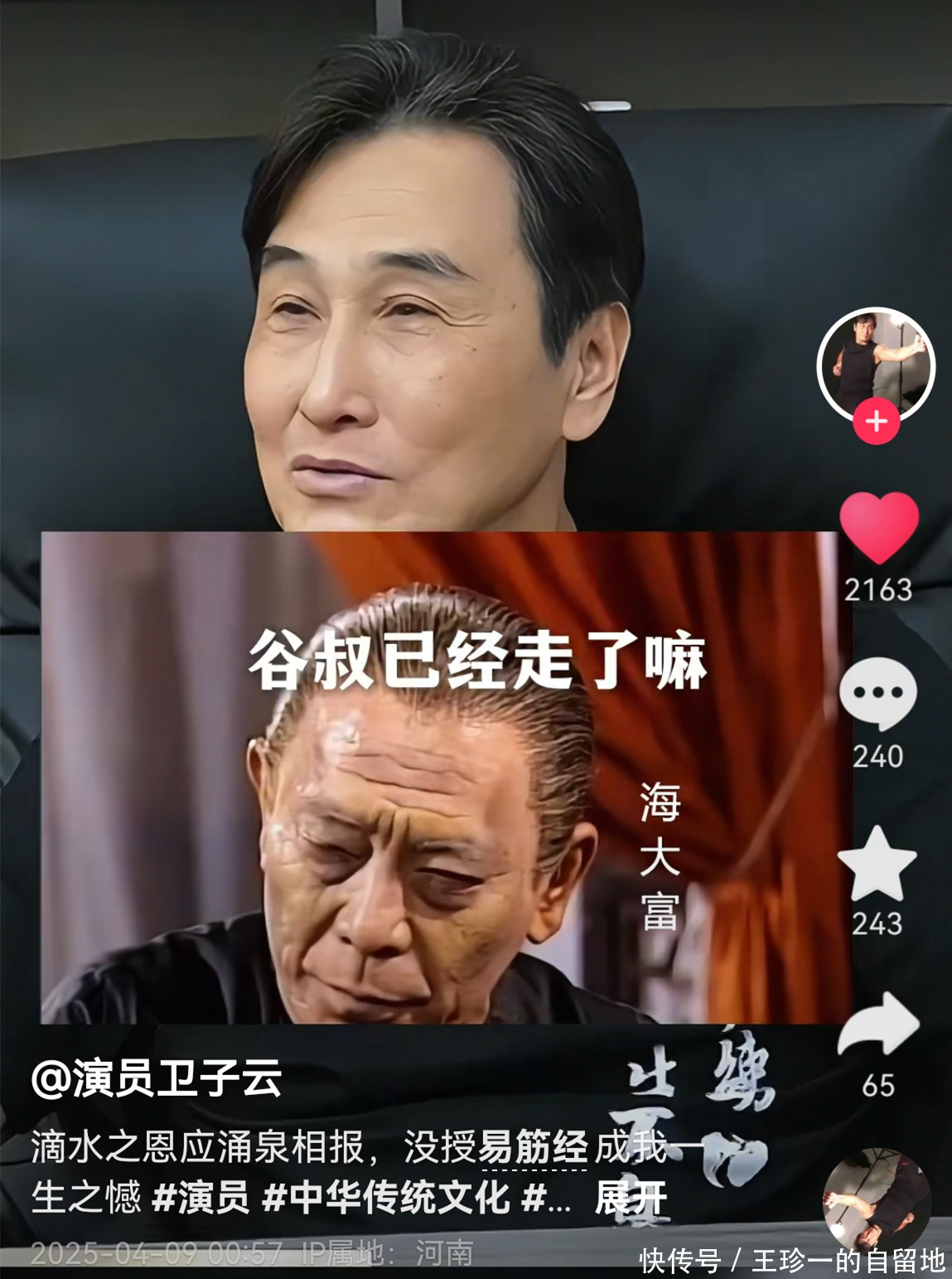The height and width of the screenshot is (1279, 952).
Task: Open the #中华传统文化 hashtag
Action: point(385,1197)
